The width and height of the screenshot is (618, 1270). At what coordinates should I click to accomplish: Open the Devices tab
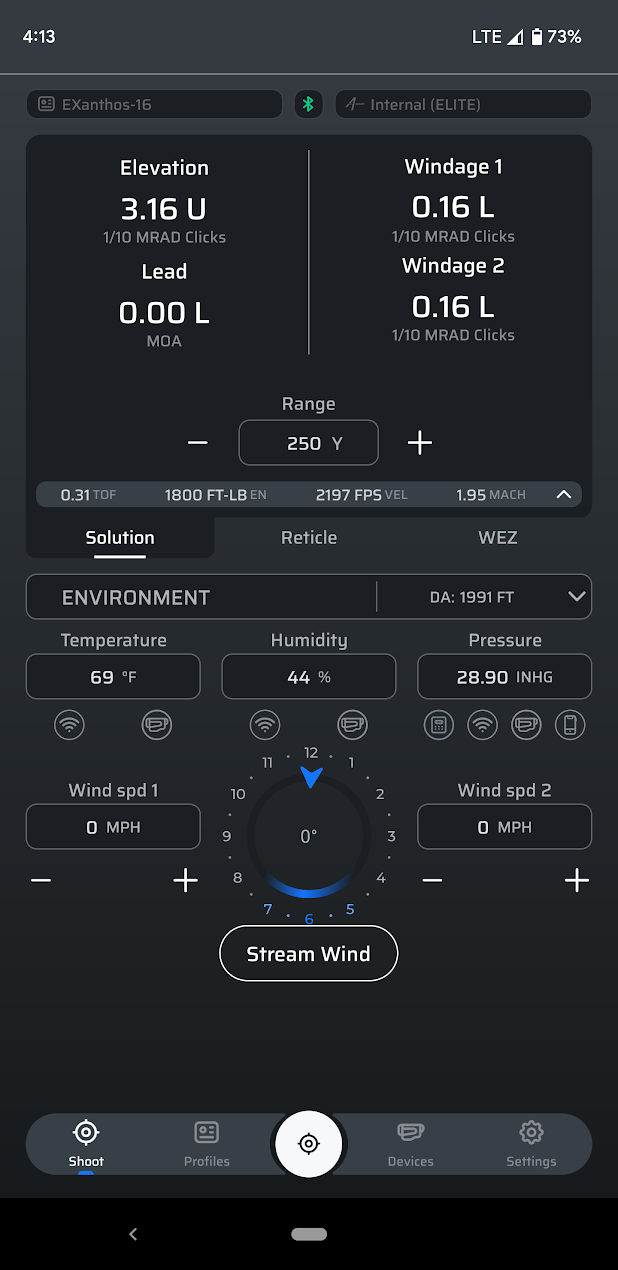tap(410, 1143)
